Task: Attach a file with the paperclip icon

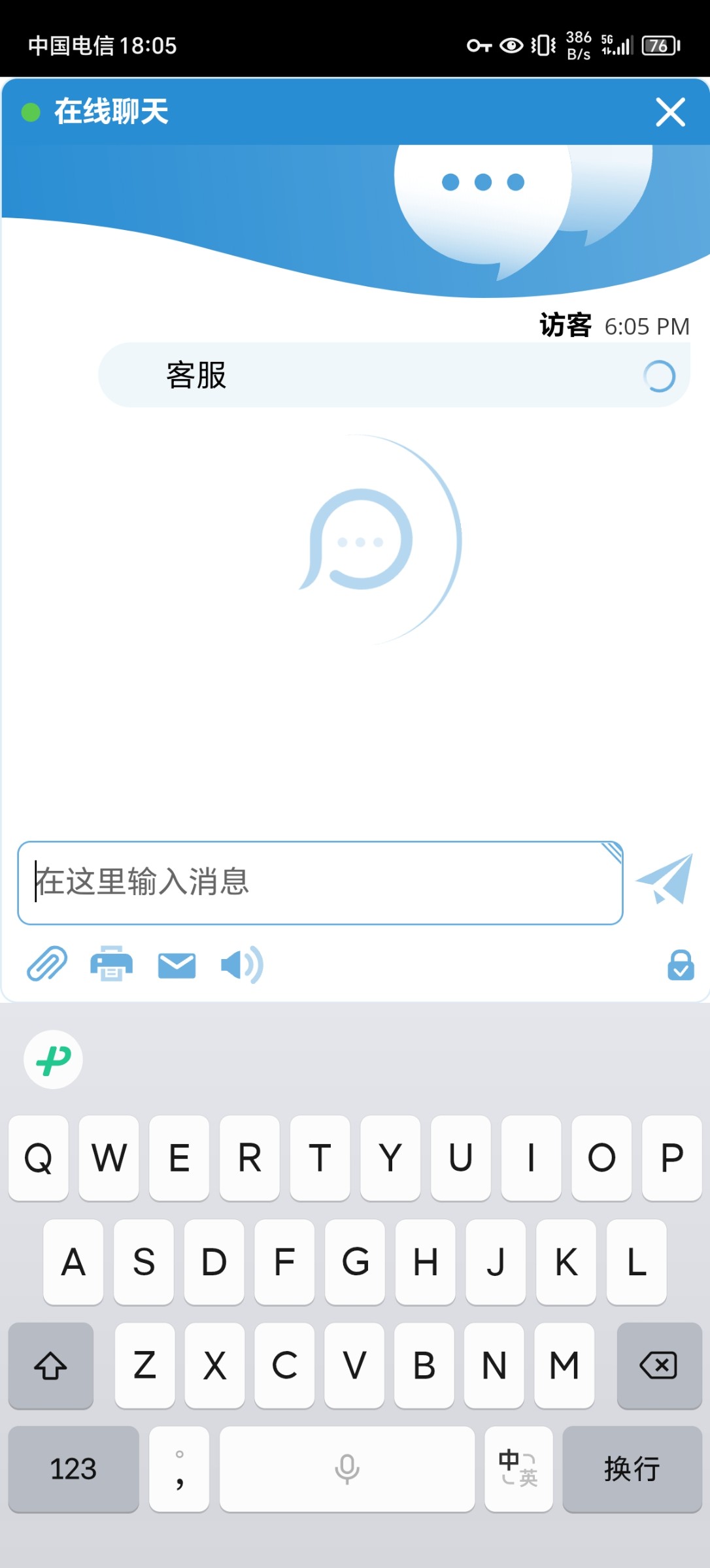Action: (47, 964)
